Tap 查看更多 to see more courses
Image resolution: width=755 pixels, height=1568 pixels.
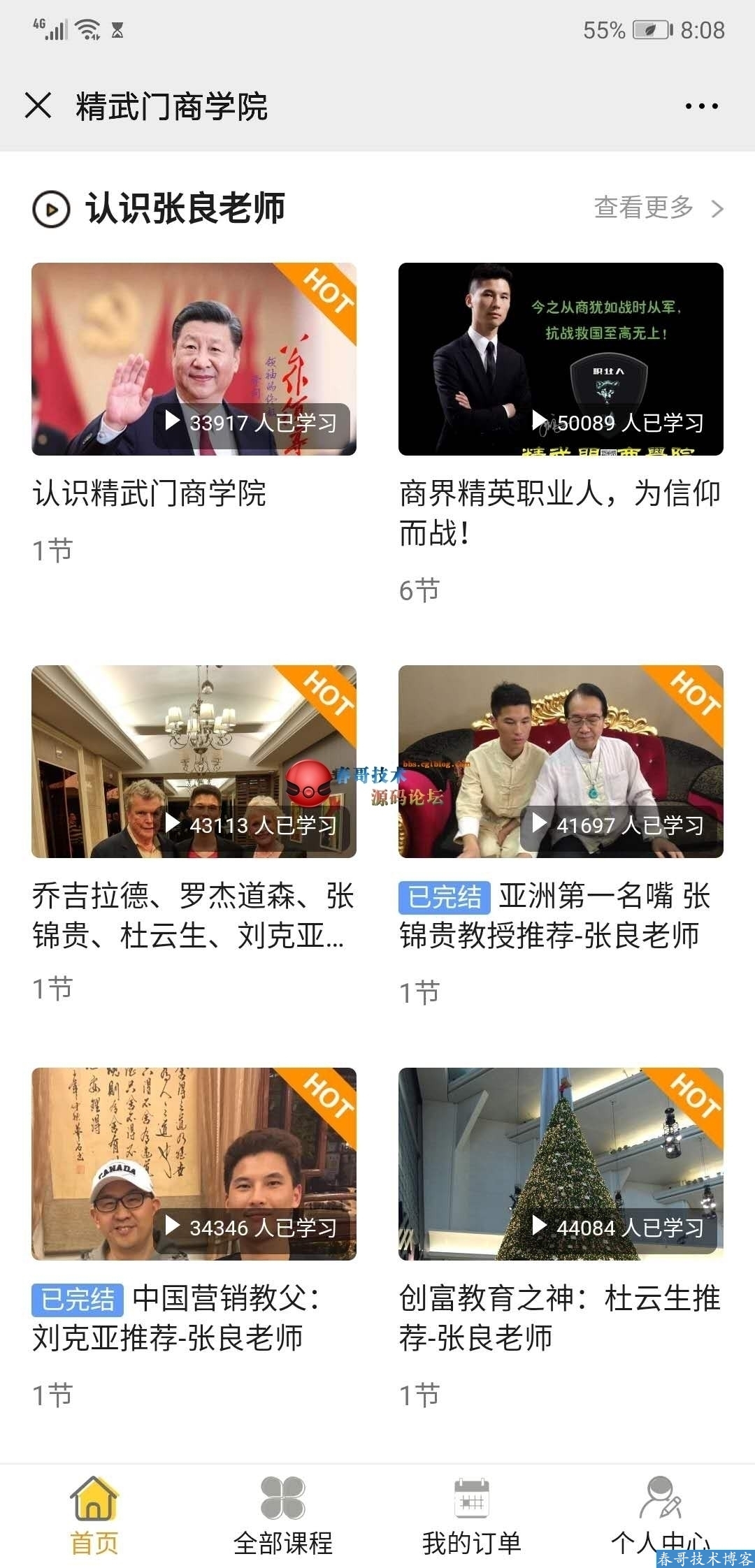pyautogui.click(x=658, y=208)
